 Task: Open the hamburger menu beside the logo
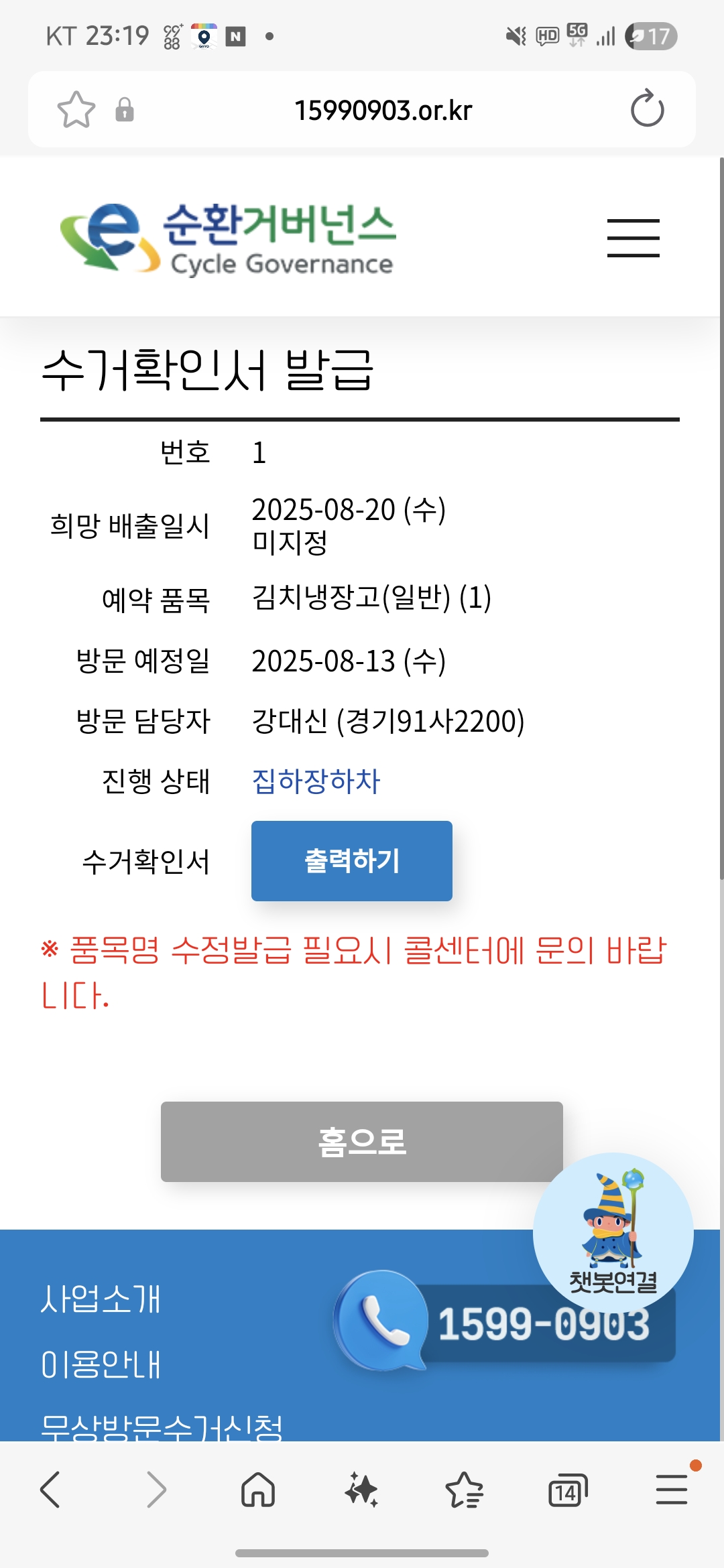point(633,238)
